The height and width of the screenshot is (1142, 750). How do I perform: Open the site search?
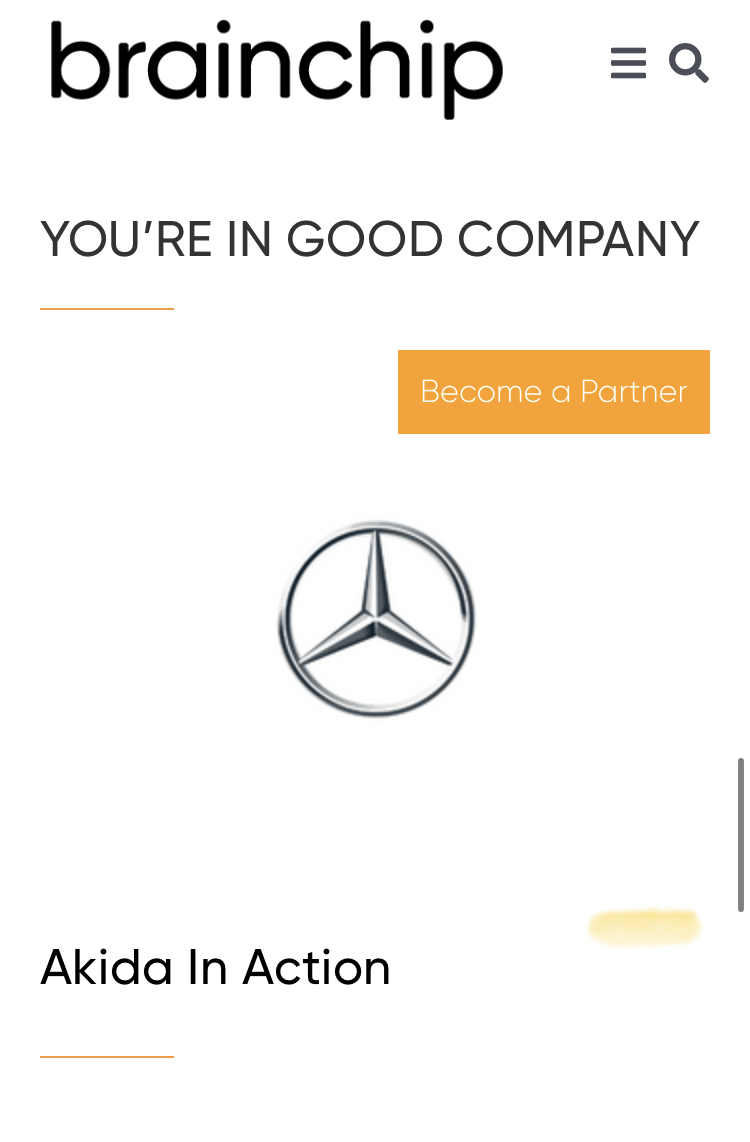(x=689, y=63)
